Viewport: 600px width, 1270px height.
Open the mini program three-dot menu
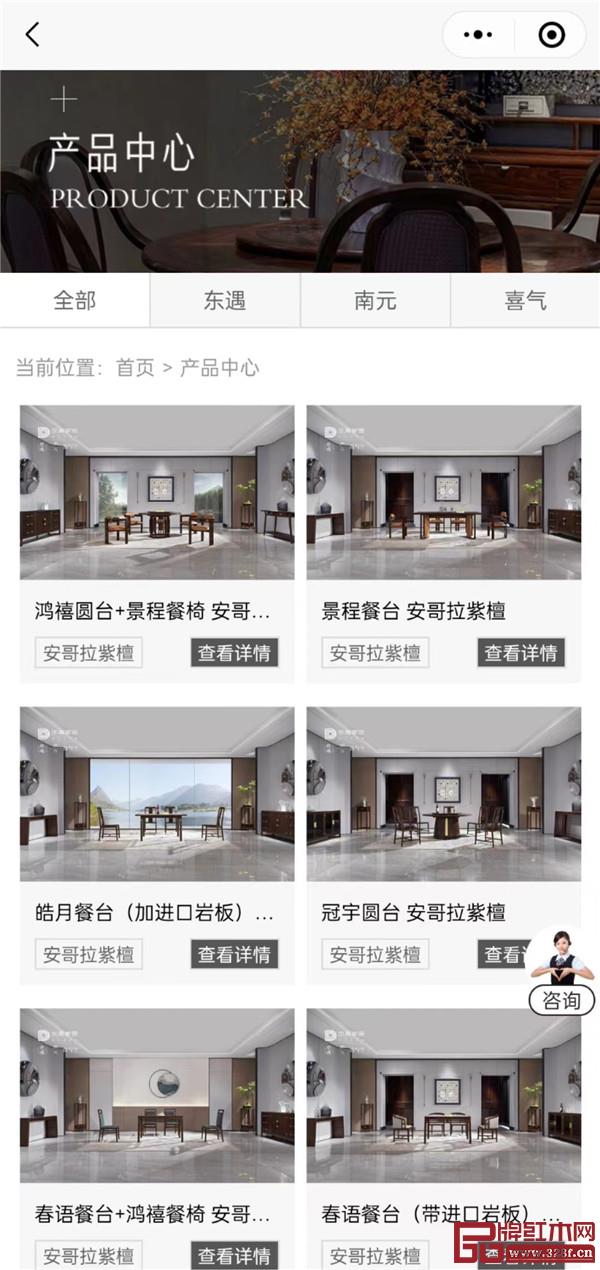coord(478,35)
